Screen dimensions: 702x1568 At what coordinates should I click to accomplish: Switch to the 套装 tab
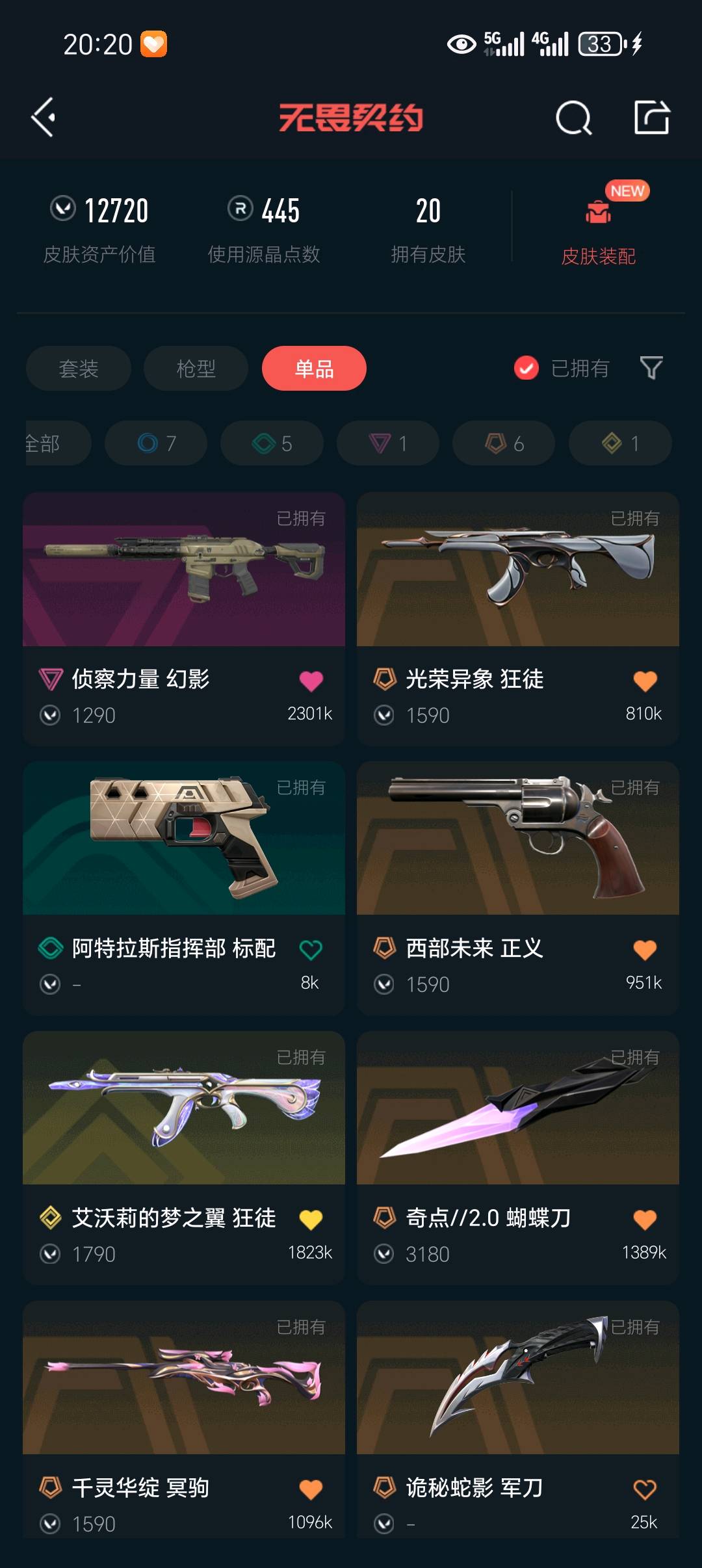coord(79,369)
